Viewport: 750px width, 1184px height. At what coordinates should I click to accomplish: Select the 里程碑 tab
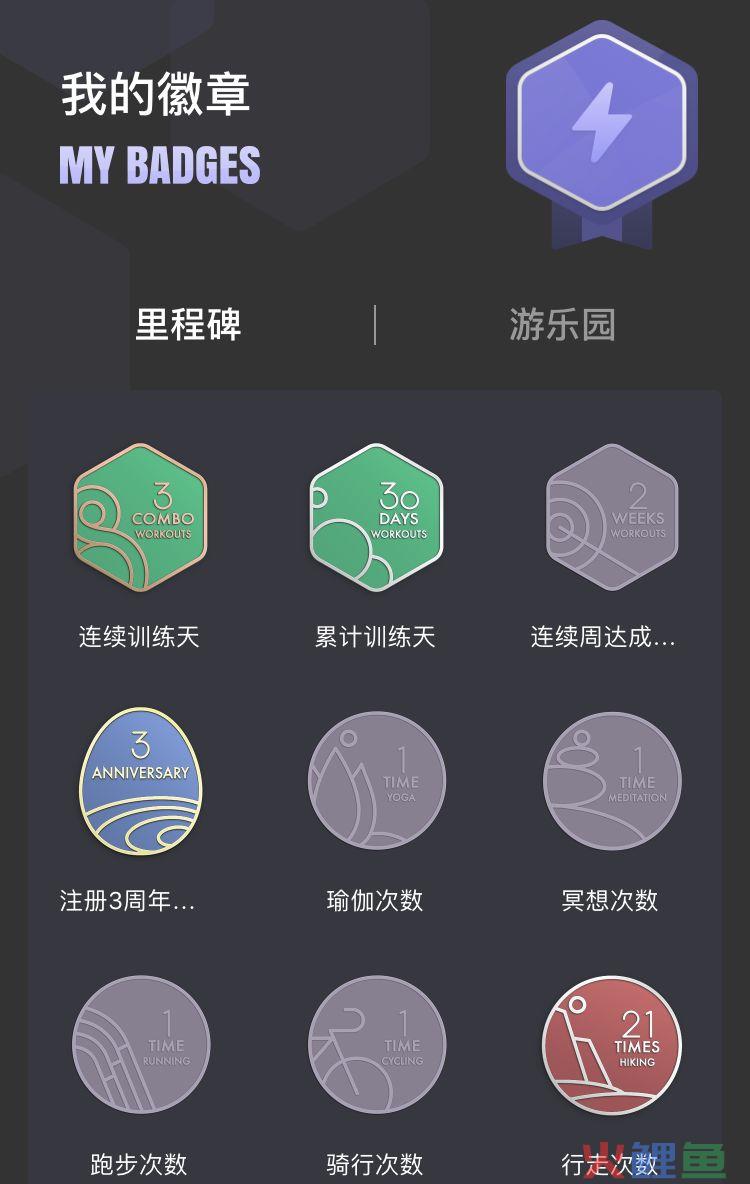(188, 325)
